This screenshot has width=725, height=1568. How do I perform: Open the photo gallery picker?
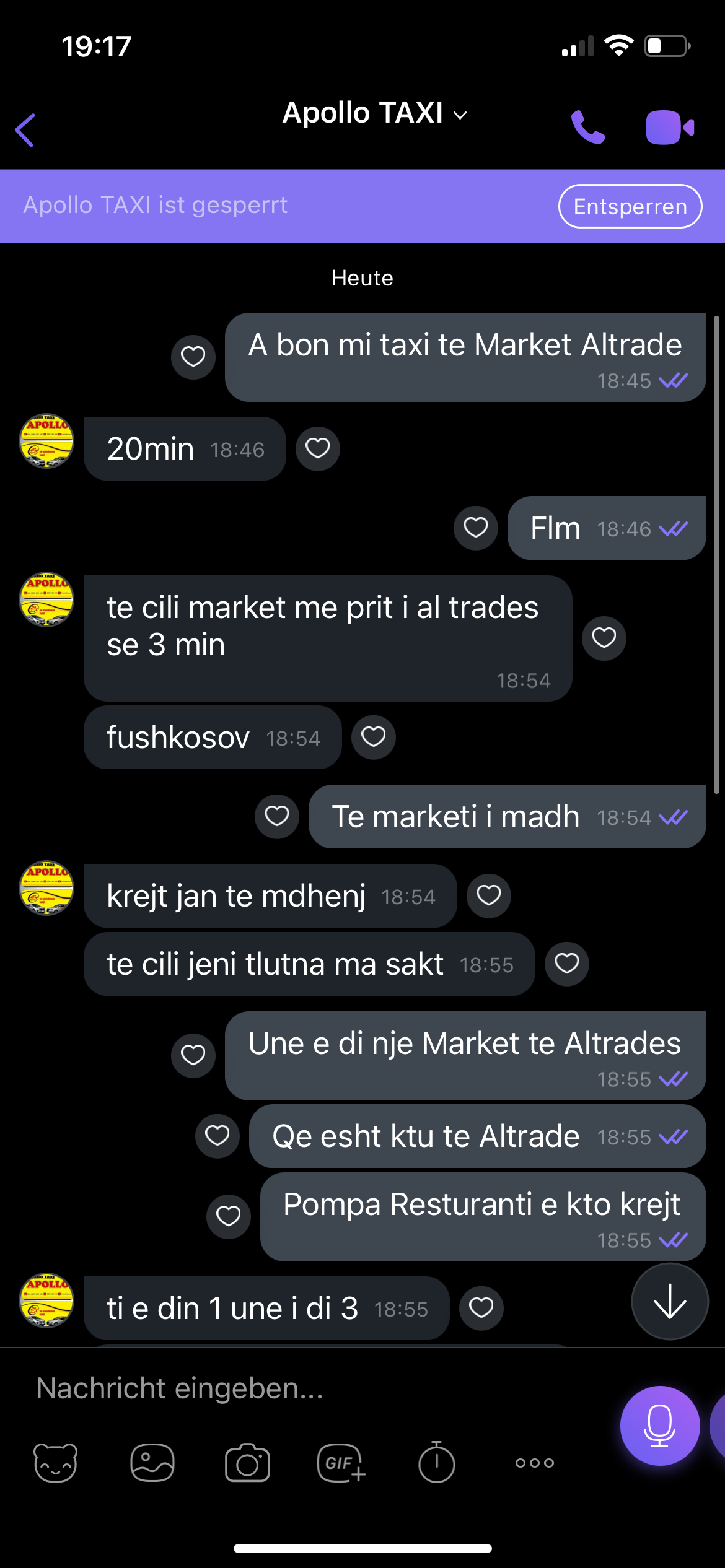152,1463
